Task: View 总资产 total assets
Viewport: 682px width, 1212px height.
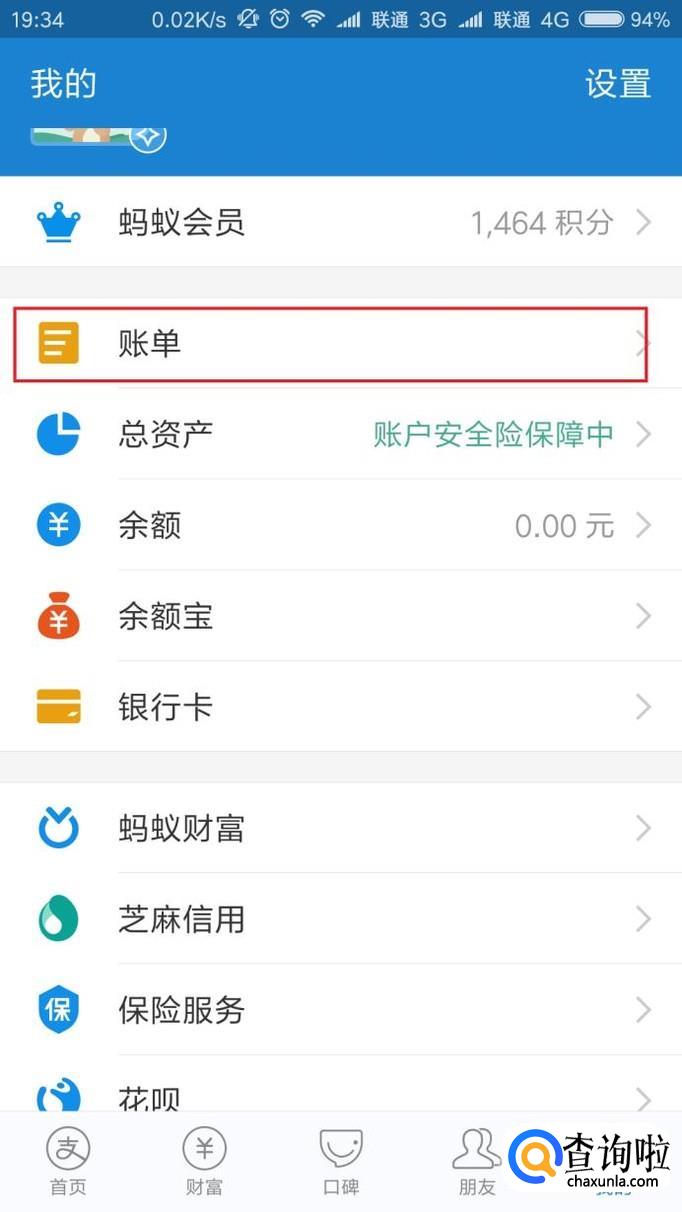Action: (340, 434)
